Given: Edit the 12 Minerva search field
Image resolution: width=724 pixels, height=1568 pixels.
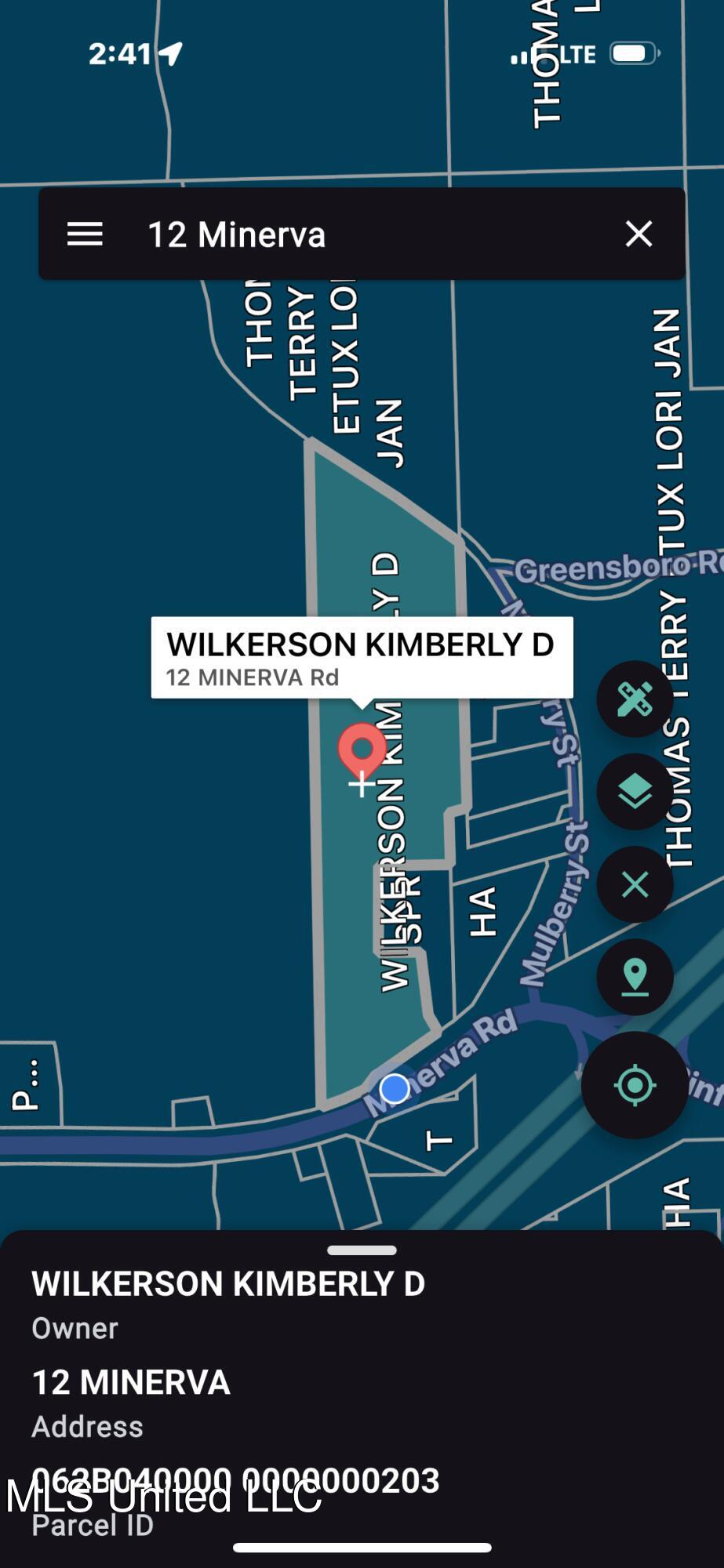Looking at the screenshot, I should (353, 234).
